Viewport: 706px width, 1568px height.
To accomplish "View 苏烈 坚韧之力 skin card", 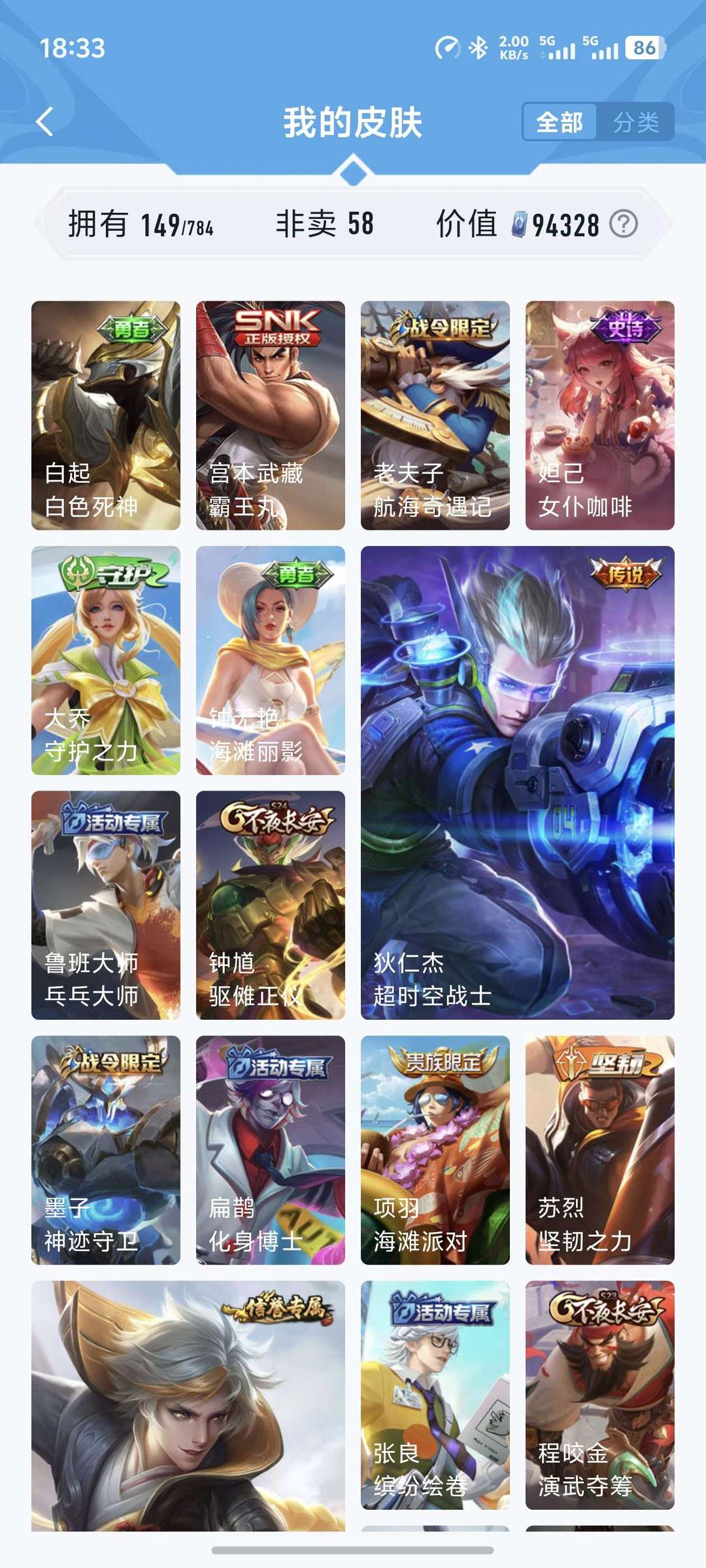I will (x=600, y=1151).
